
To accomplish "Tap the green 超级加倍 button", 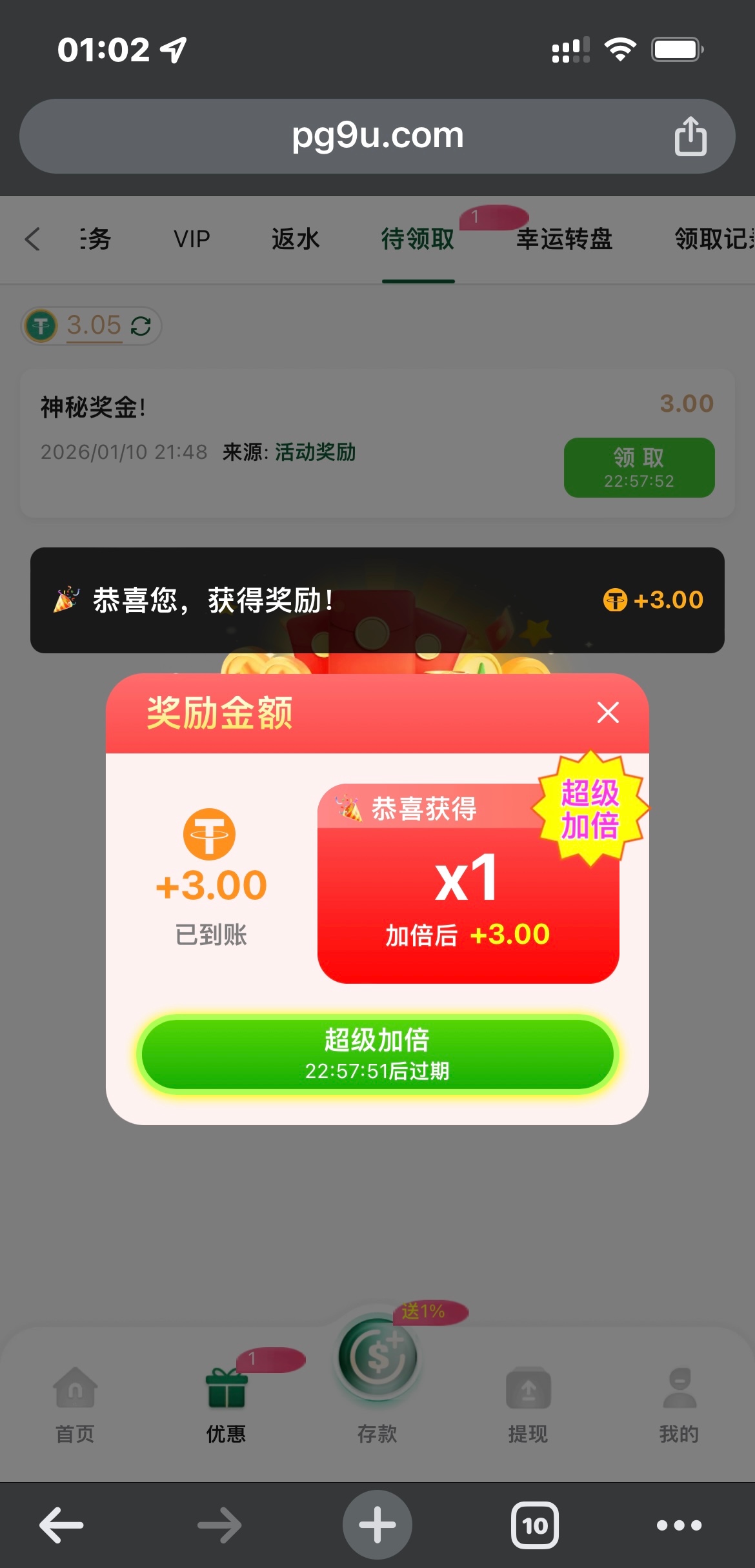I will [x=377, y=1054].
